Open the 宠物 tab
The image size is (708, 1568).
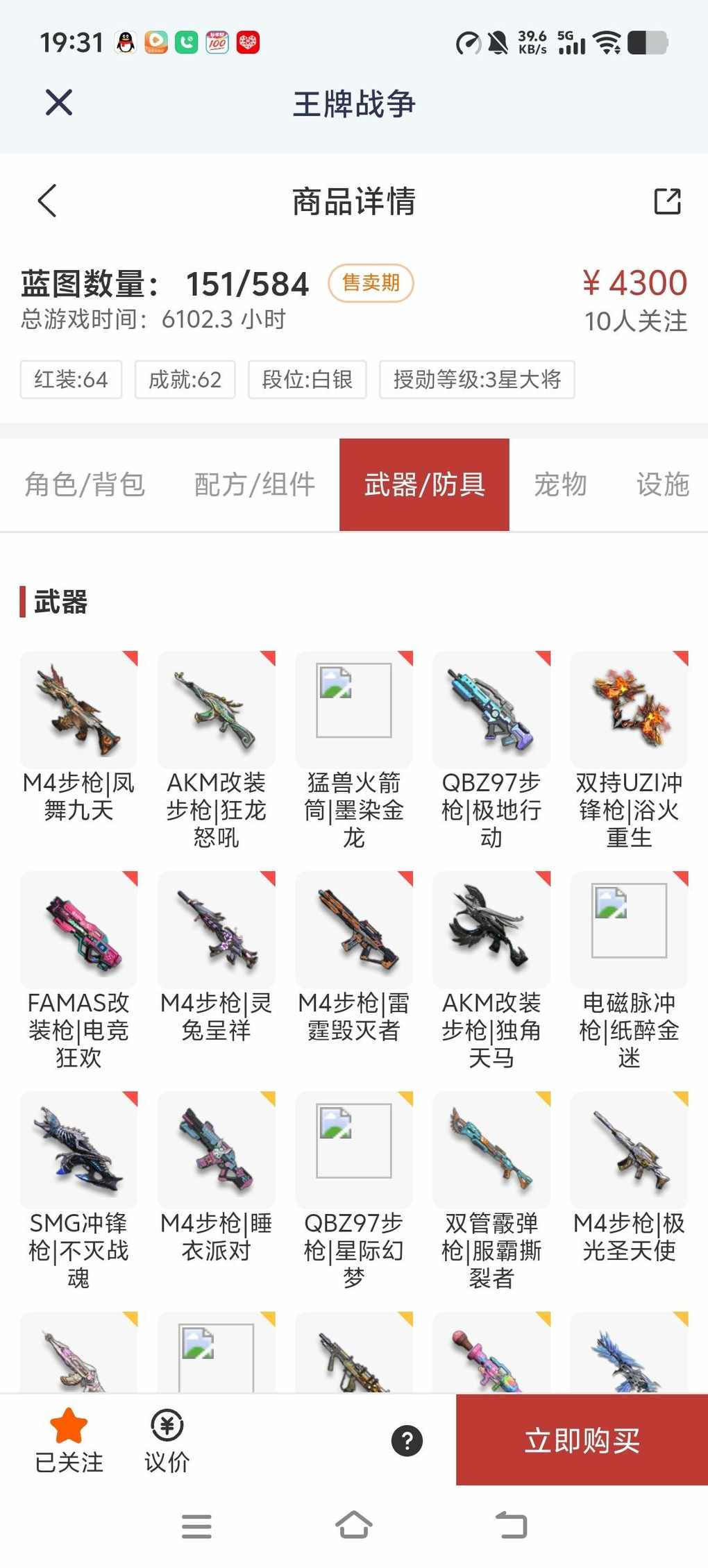[x=560, y=484]
